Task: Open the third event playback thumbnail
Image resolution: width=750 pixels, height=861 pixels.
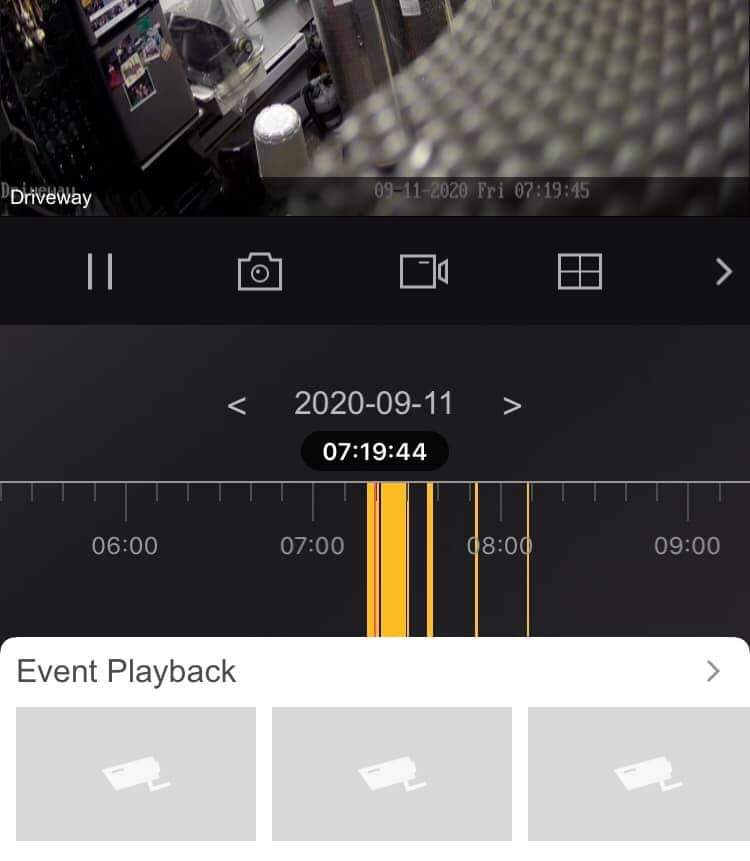Action: click(x=638, y=774)
